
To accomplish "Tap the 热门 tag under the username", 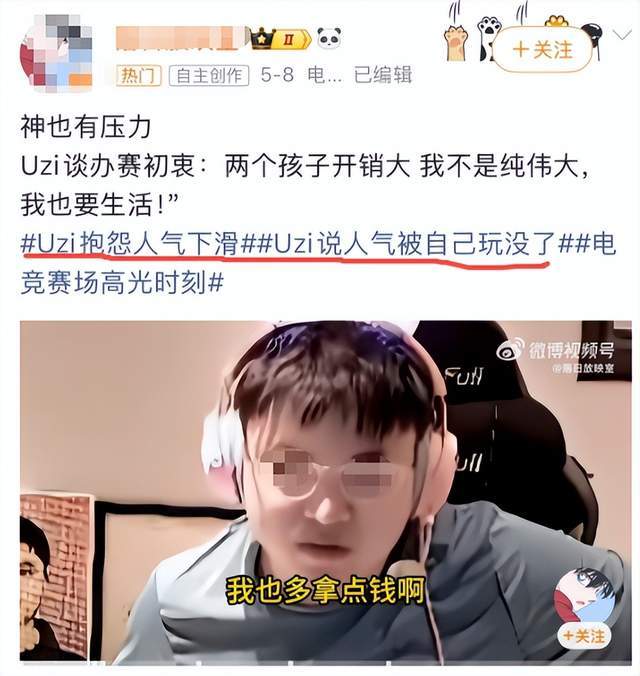I will point(138,76).
